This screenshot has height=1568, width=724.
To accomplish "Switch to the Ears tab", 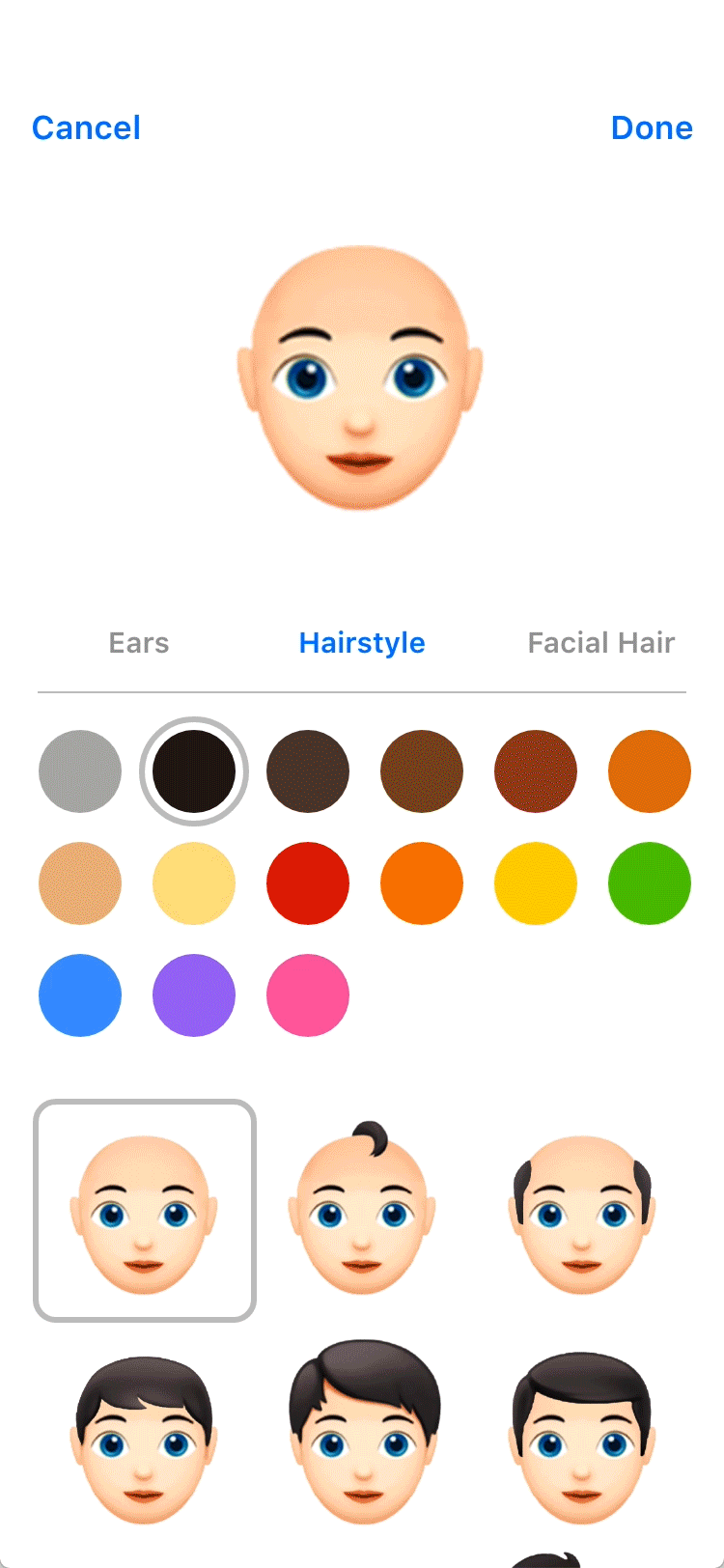I will coord(139,643).
